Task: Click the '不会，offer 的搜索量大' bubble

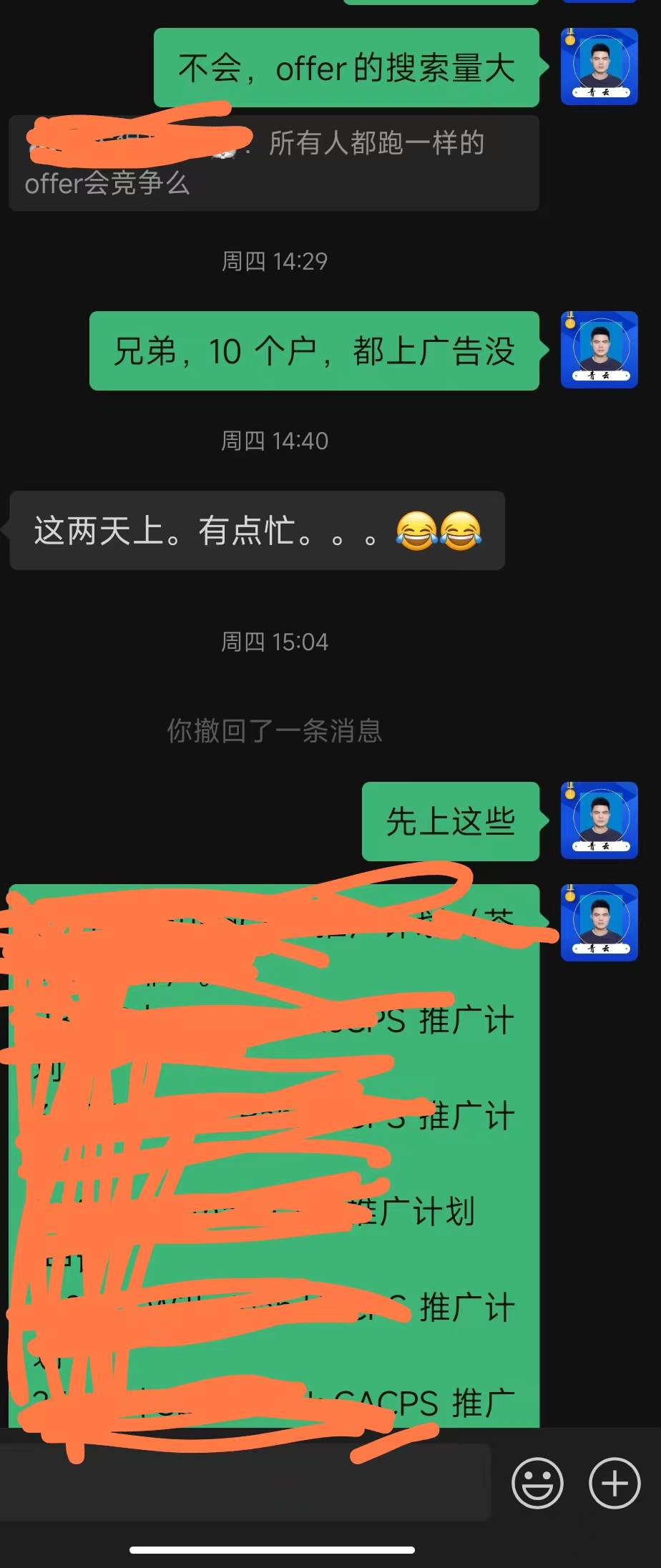Action: pyautogui.click(x=346, y=68)
